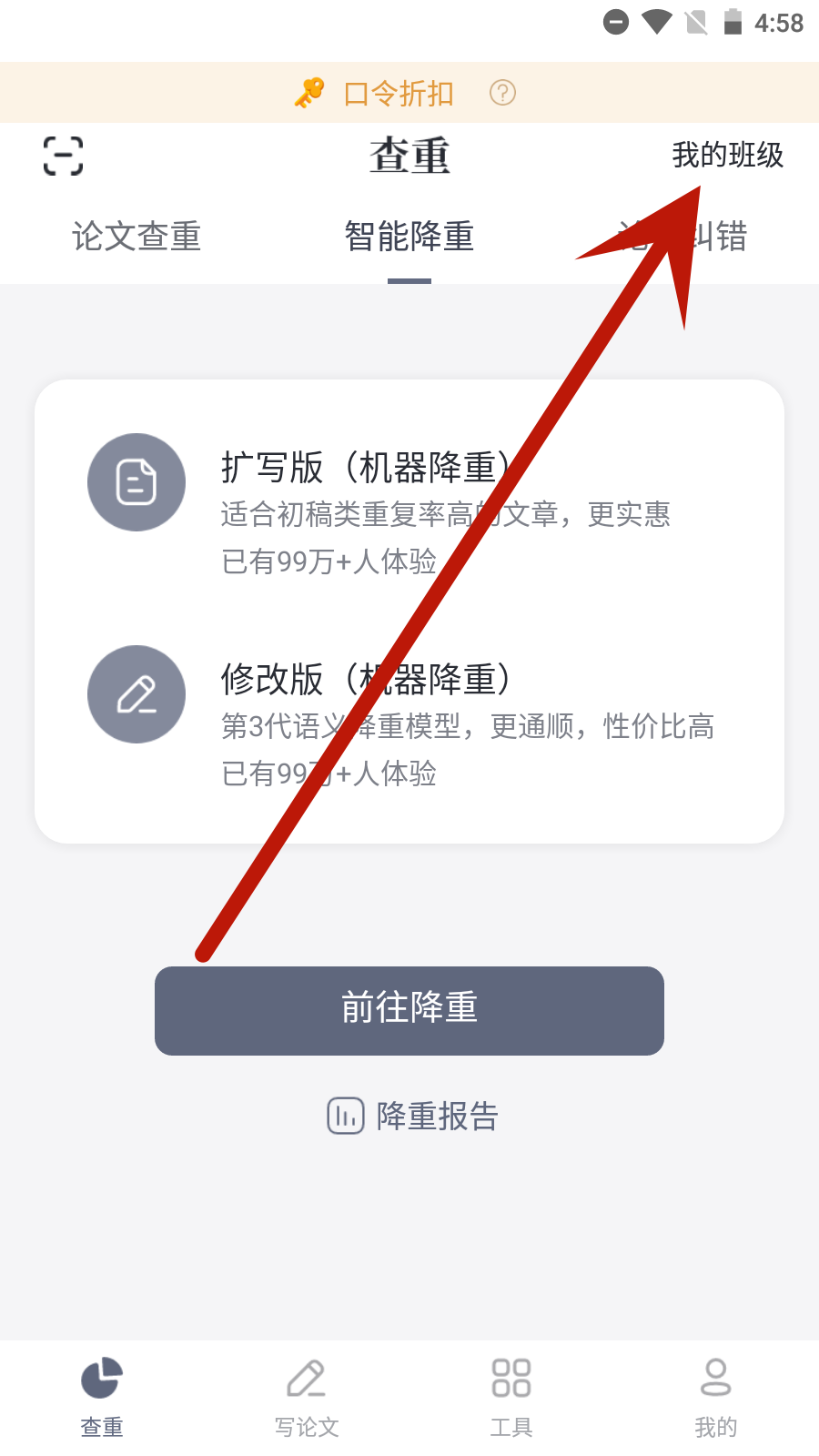819x1456 pixels.
Task: Open 我的班级 in the top right
Action: click(x=729, y=156)
